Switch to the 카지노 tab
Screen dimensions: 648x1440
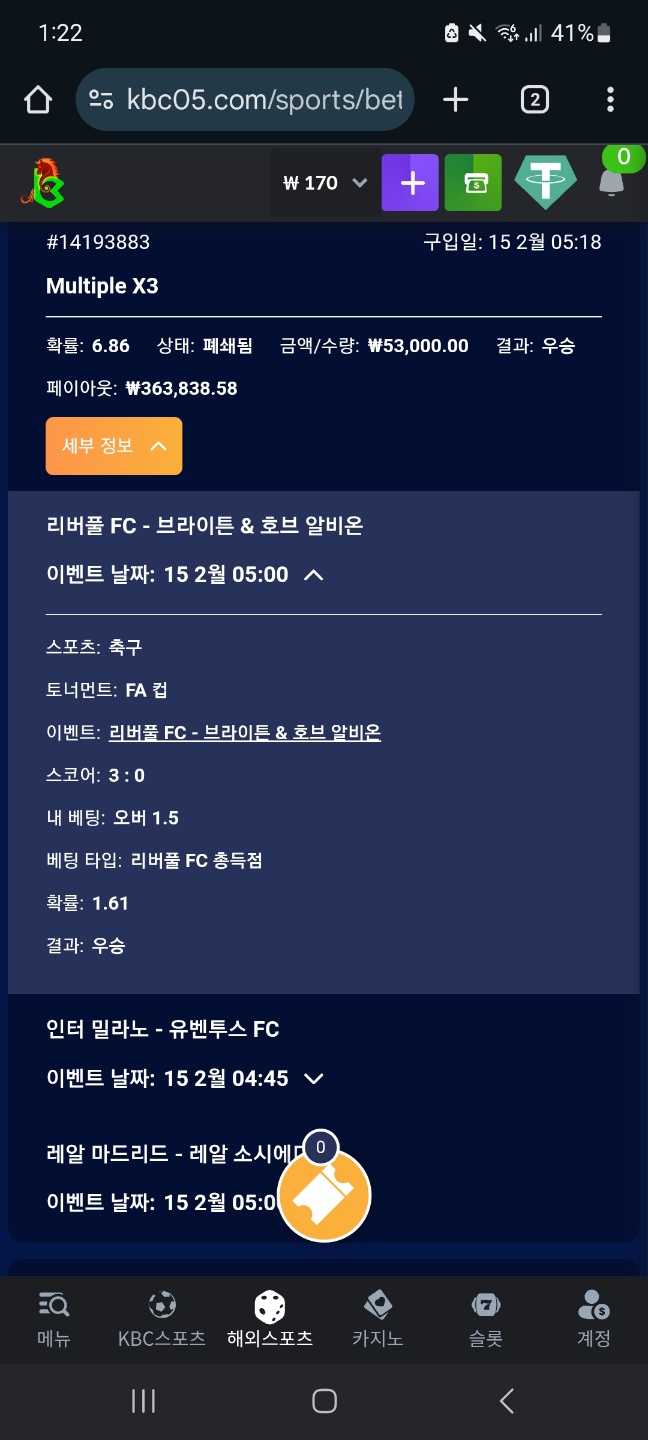[x=377, y=1318]
